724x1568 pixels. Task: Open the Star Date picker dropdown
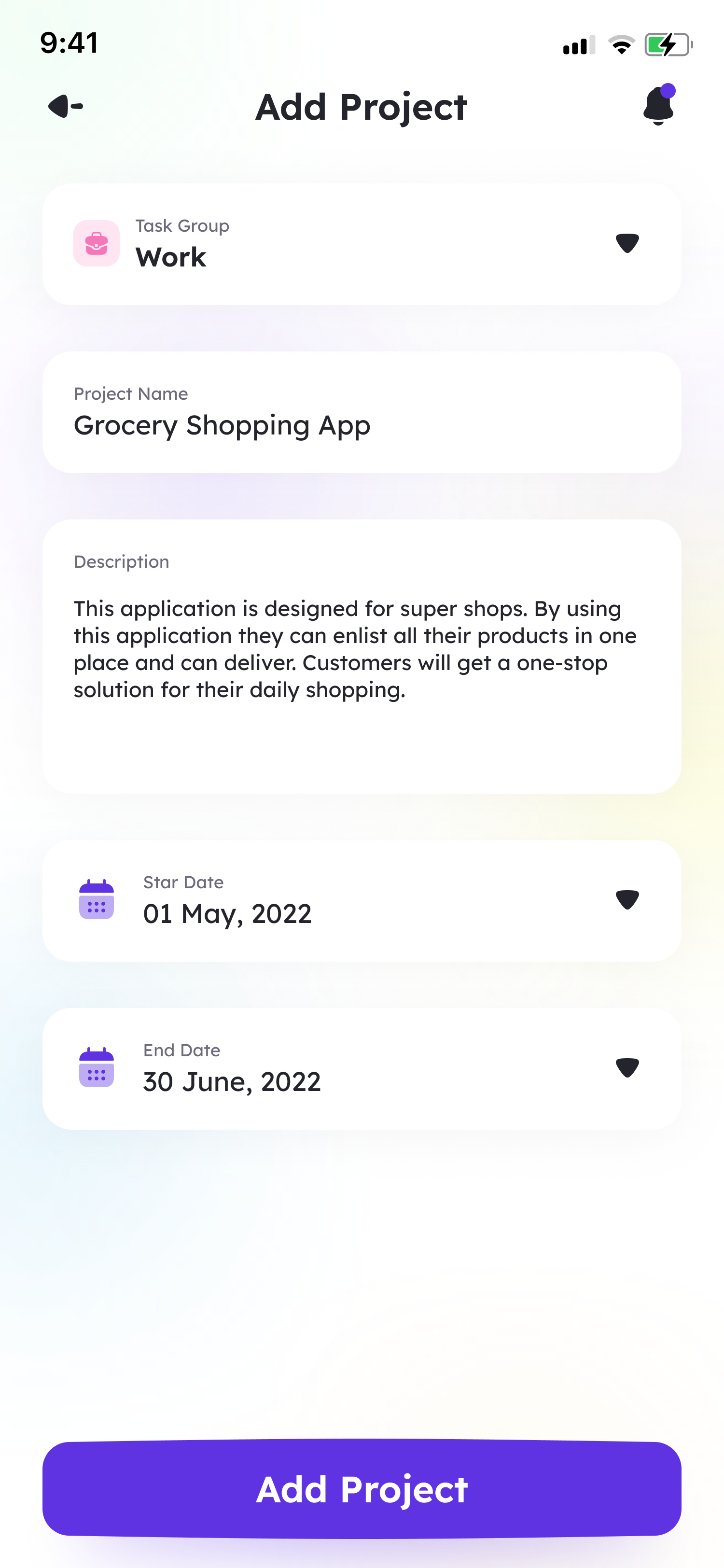628,900
